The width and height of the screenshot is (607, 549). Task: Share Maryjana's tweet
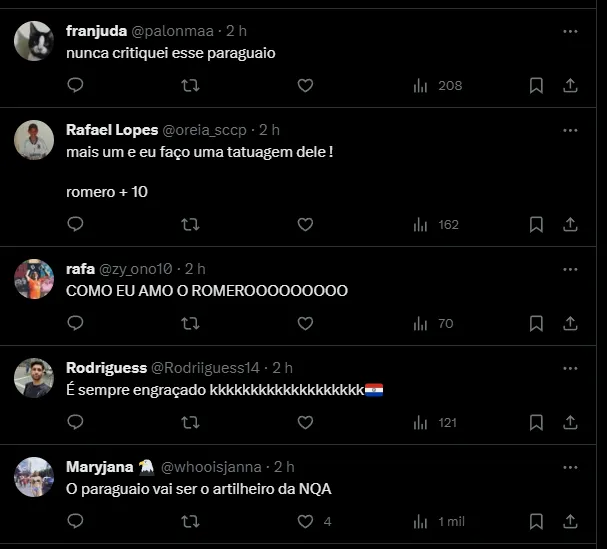(570, 521)
